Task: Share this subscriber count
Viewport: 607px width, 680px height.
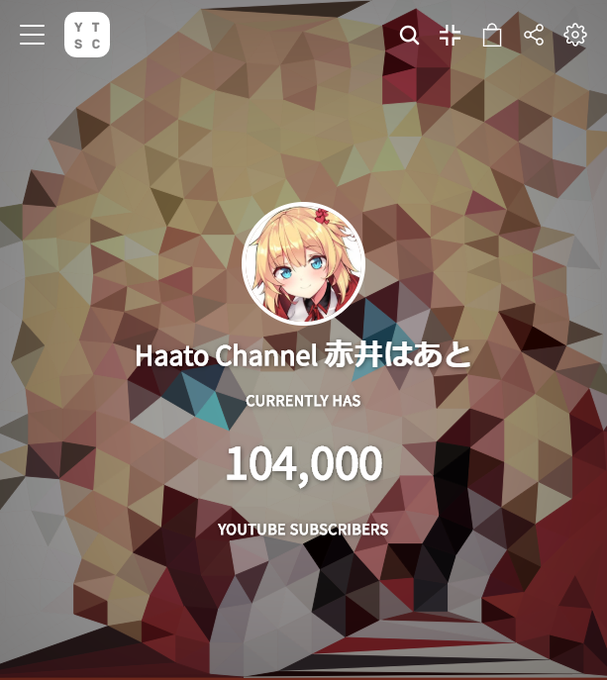Action: (x=534, y=35)
